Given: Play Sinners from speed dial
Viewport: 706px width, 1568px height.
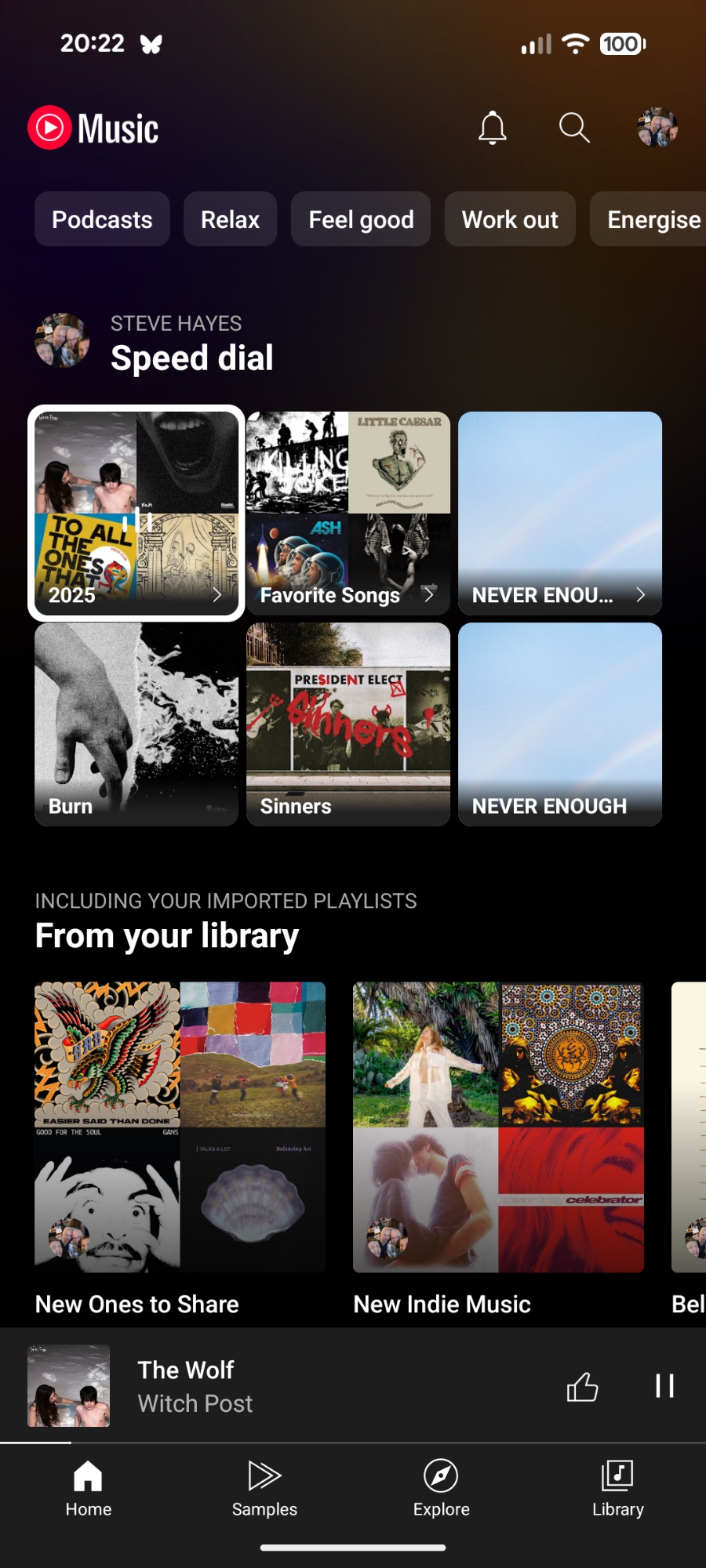Looking at the screenshot, I should coord(348,724).
